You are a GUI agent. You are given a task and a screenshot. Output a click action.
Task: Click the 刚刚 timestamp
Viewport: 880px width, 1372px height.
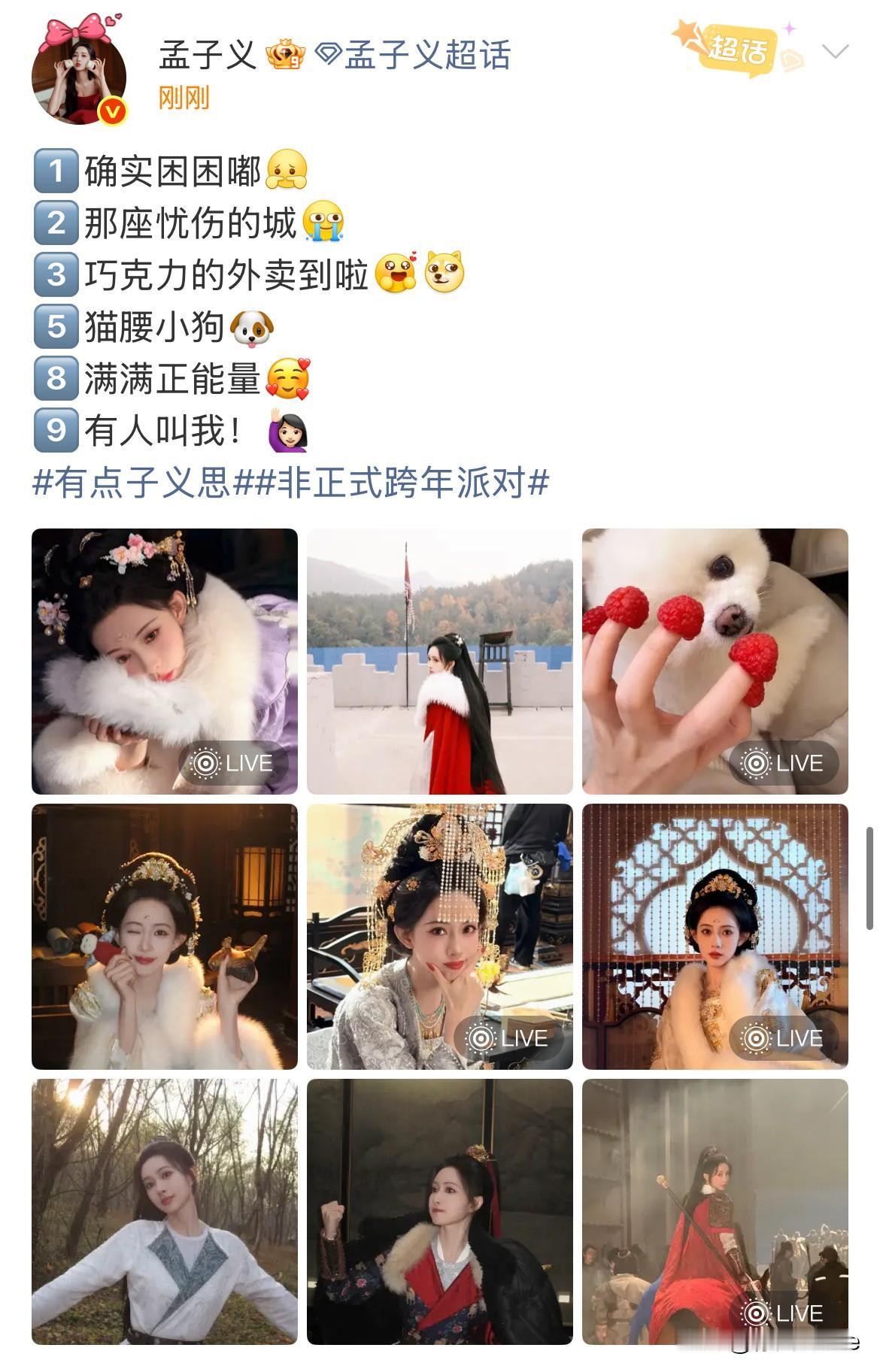[182, 98]
